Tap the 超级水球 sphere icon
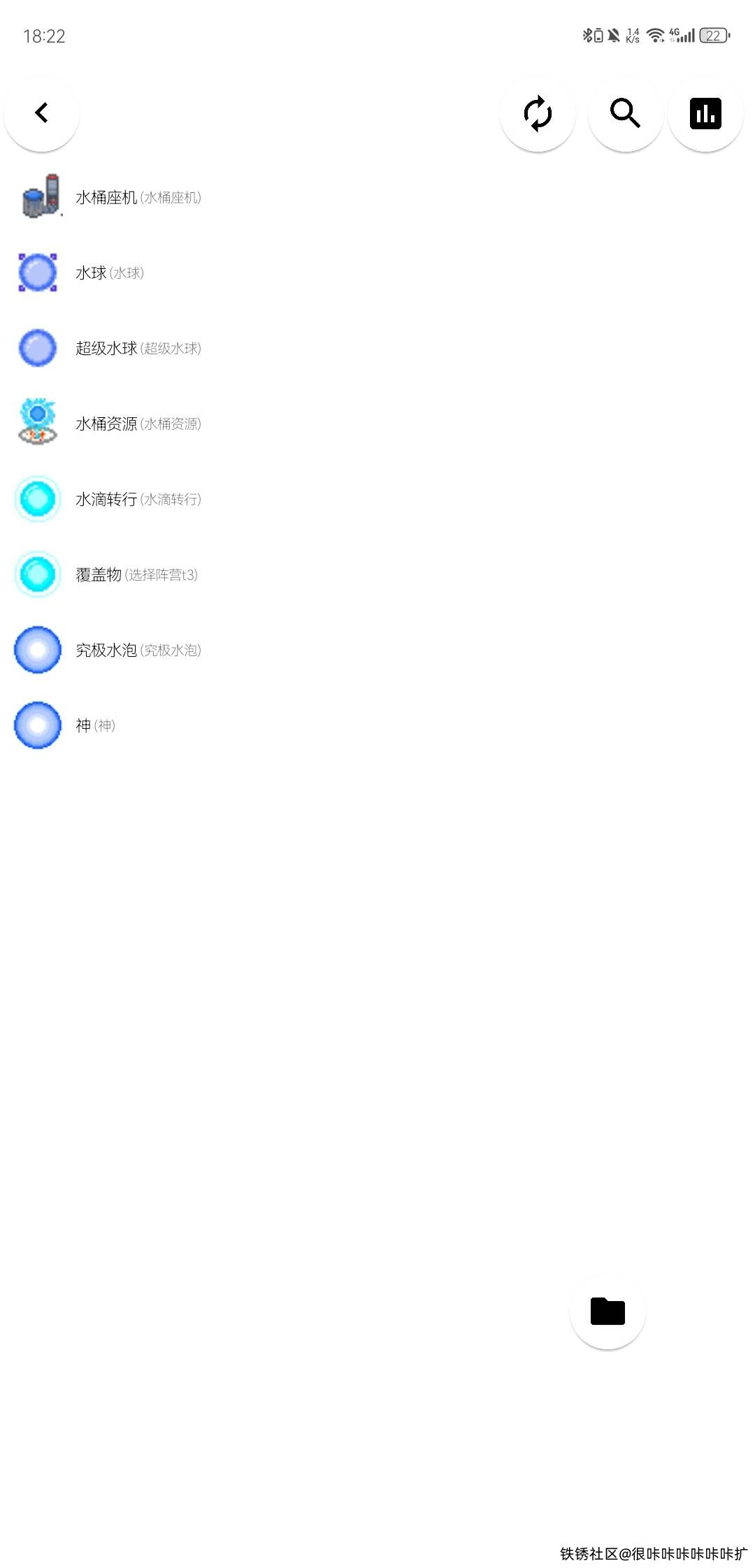This screenshot has width=755, height=1568. (38, 348)
